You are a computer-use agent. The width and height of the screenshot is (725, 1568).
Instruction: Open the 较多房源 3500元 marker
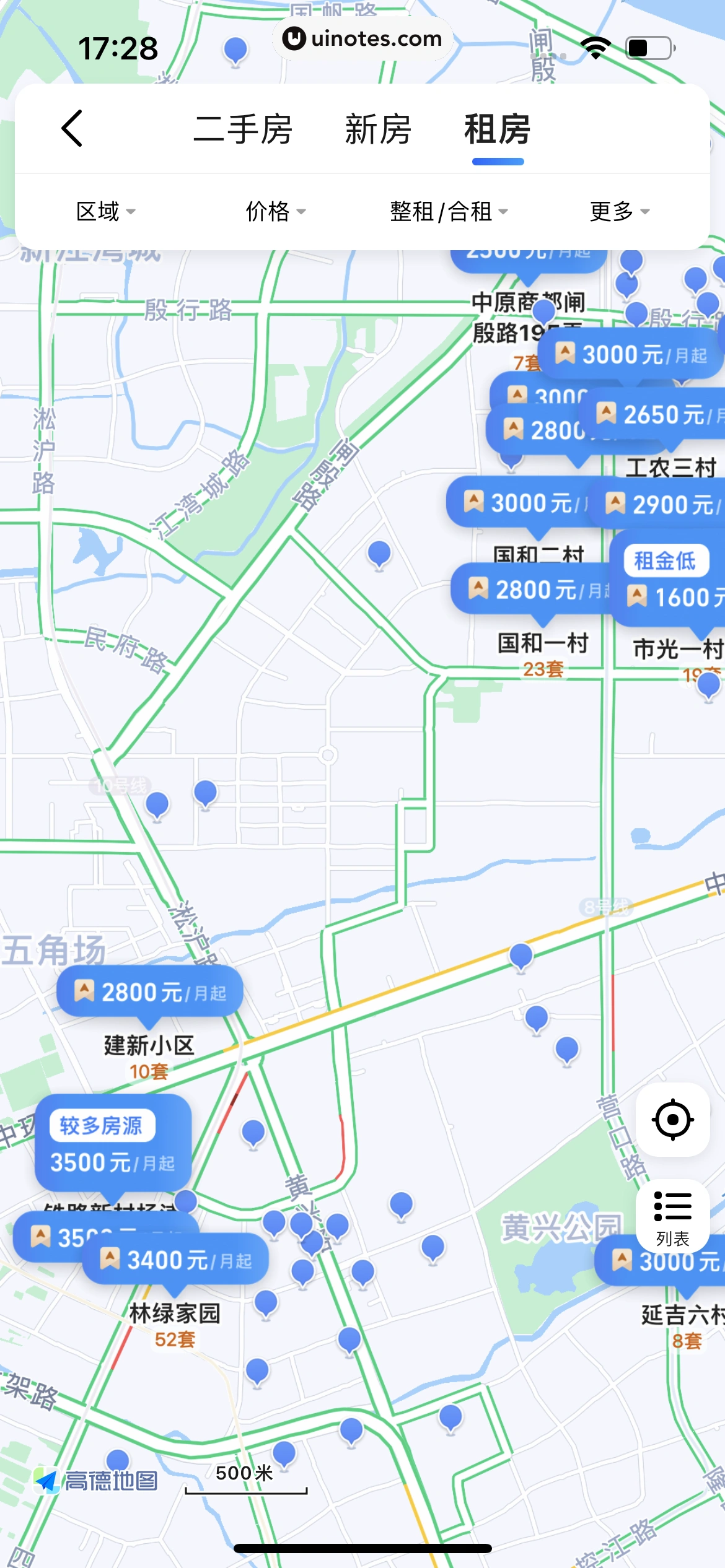pyautogui.click(x=113, y=1144)
